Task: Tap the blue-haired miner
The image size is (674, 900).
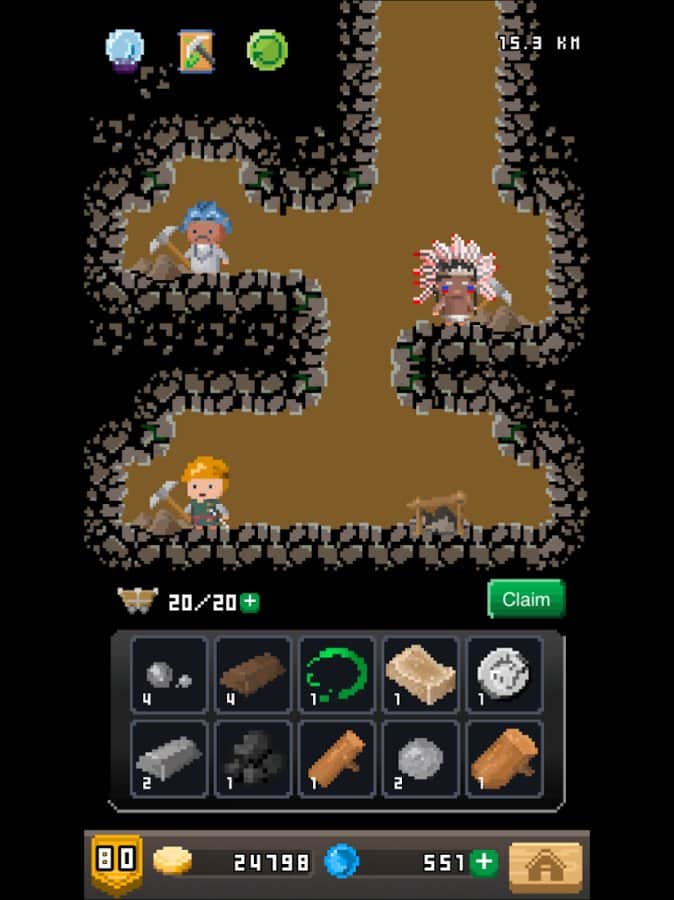Action: click(205, 238)
